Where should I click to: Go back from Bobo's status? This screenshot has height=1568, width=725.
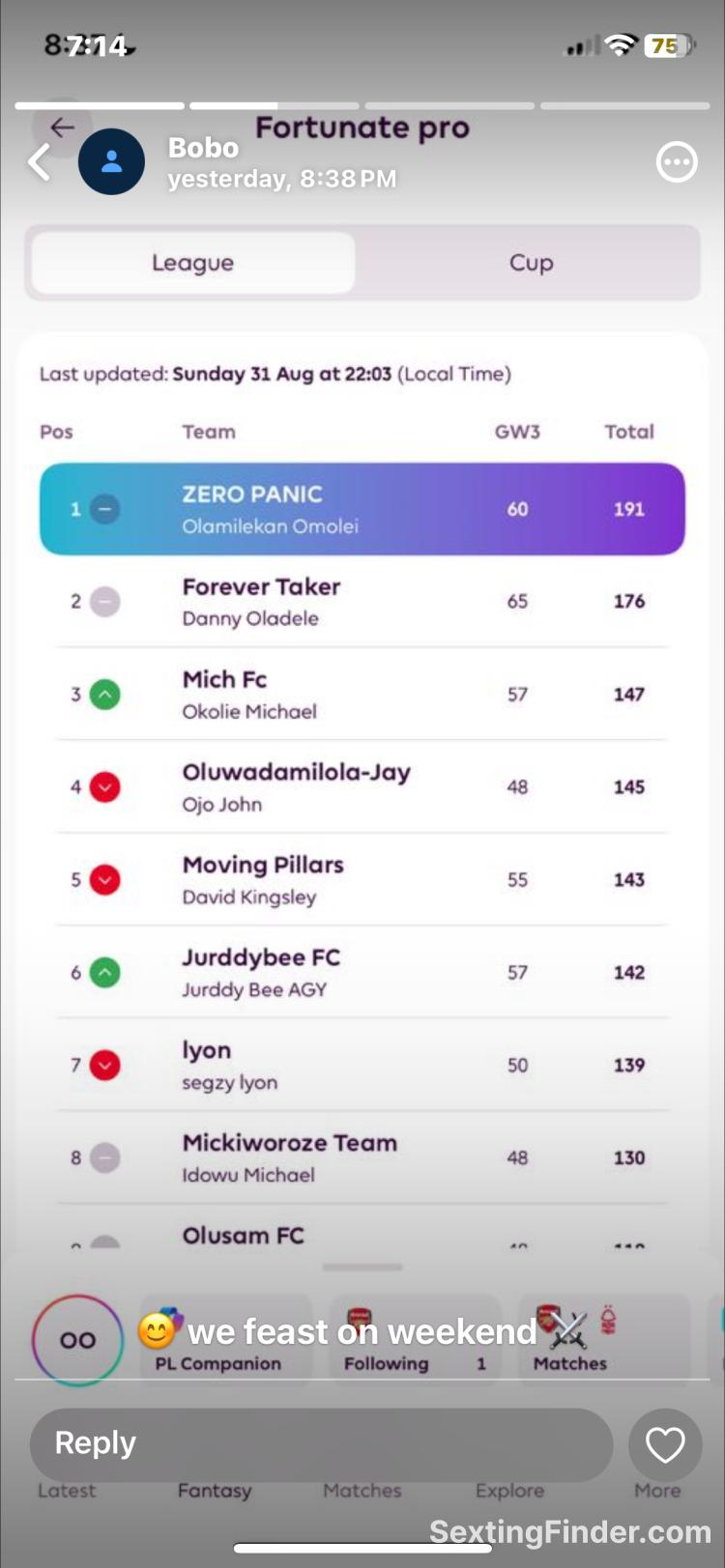[x=39, y=162]
